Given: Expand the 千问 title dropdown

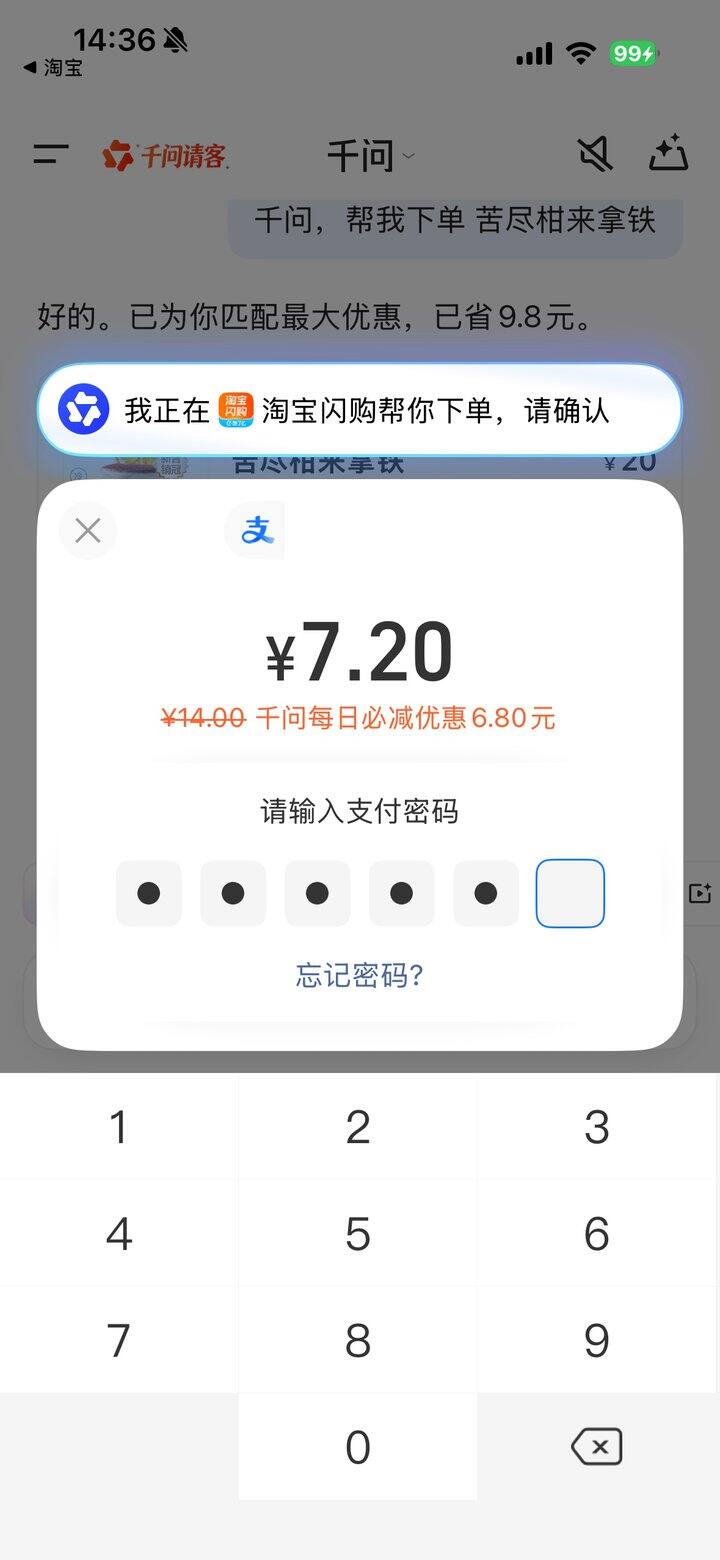Looking at the screenshot, I should pyautogui.click(x=370, y=156).
